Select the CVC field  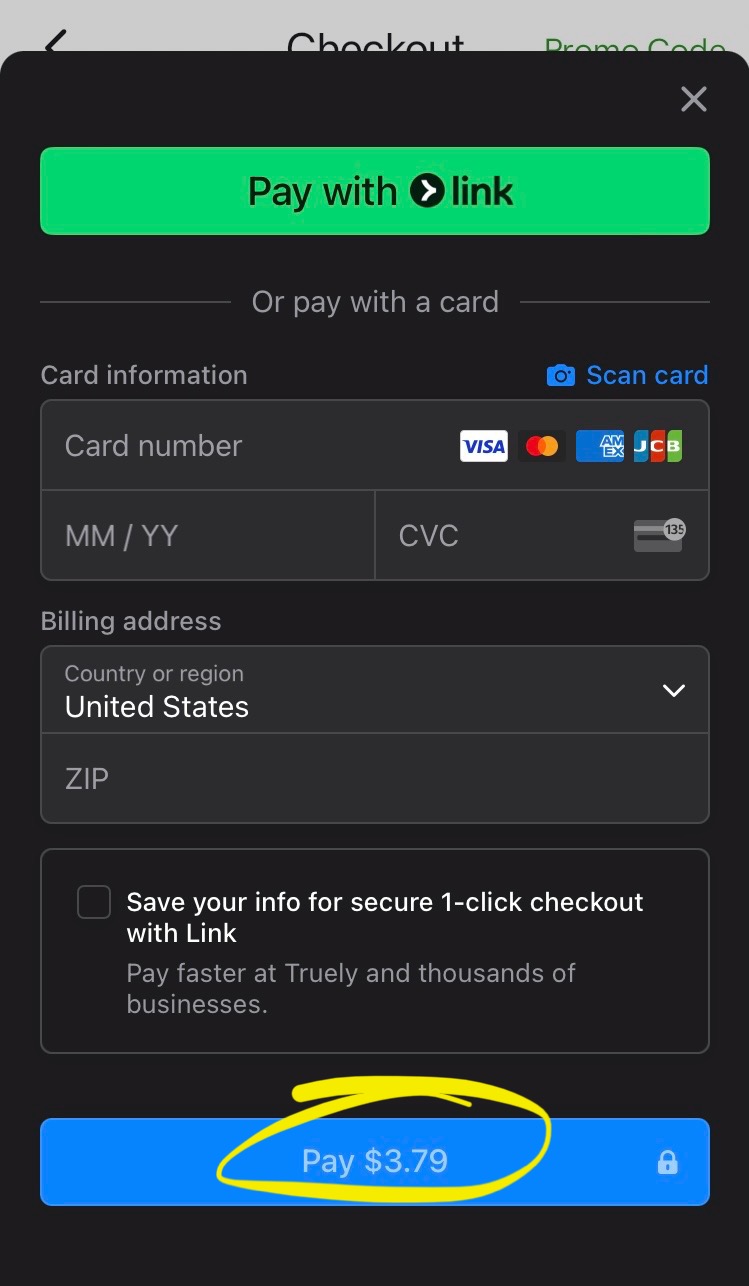(x=542, y=535)
